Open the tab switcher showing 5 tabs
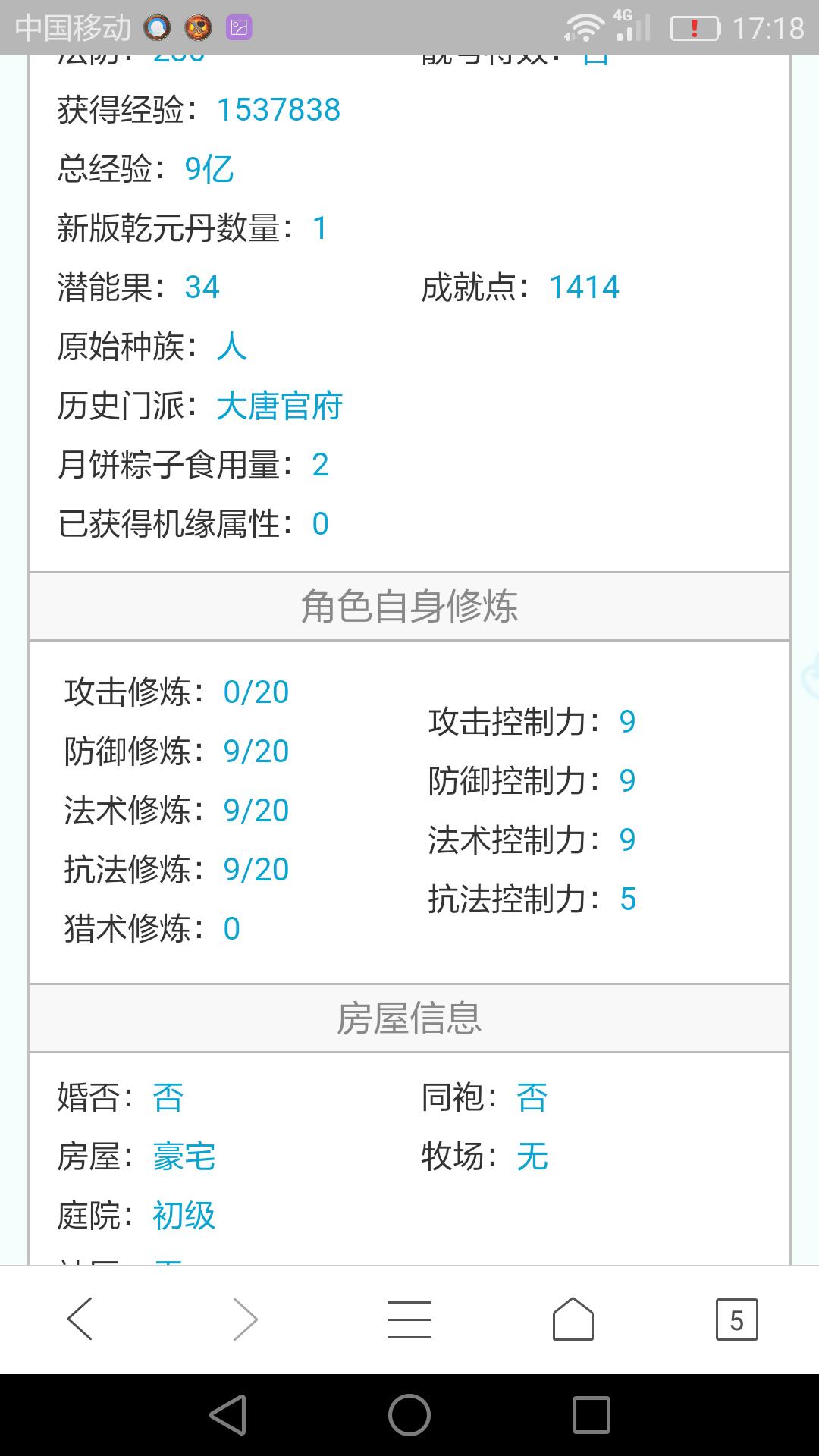The width and height of the screenshot is (819, 1456). tap(736, 1319)
